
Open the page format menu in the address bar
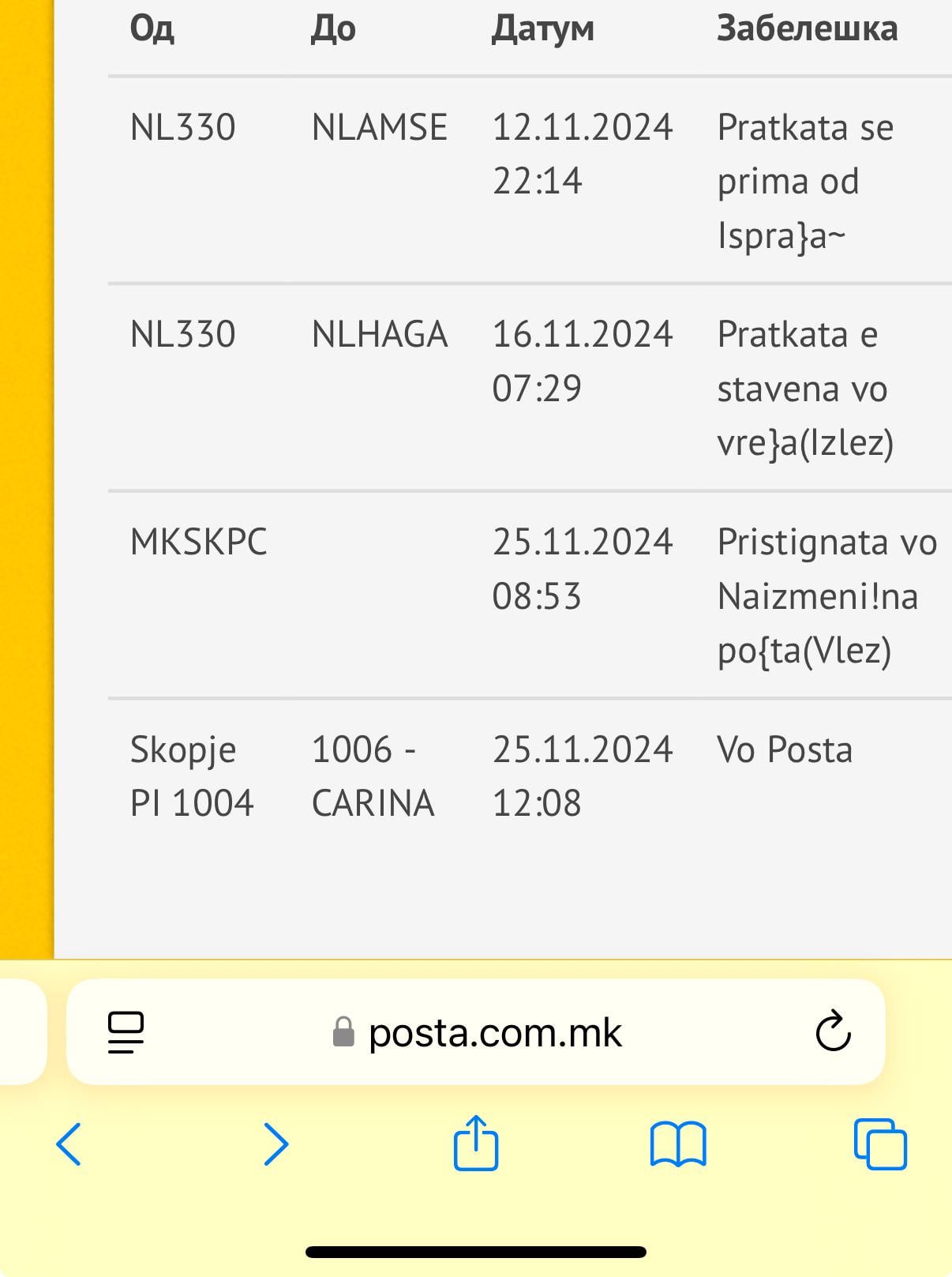point(126,1032)
